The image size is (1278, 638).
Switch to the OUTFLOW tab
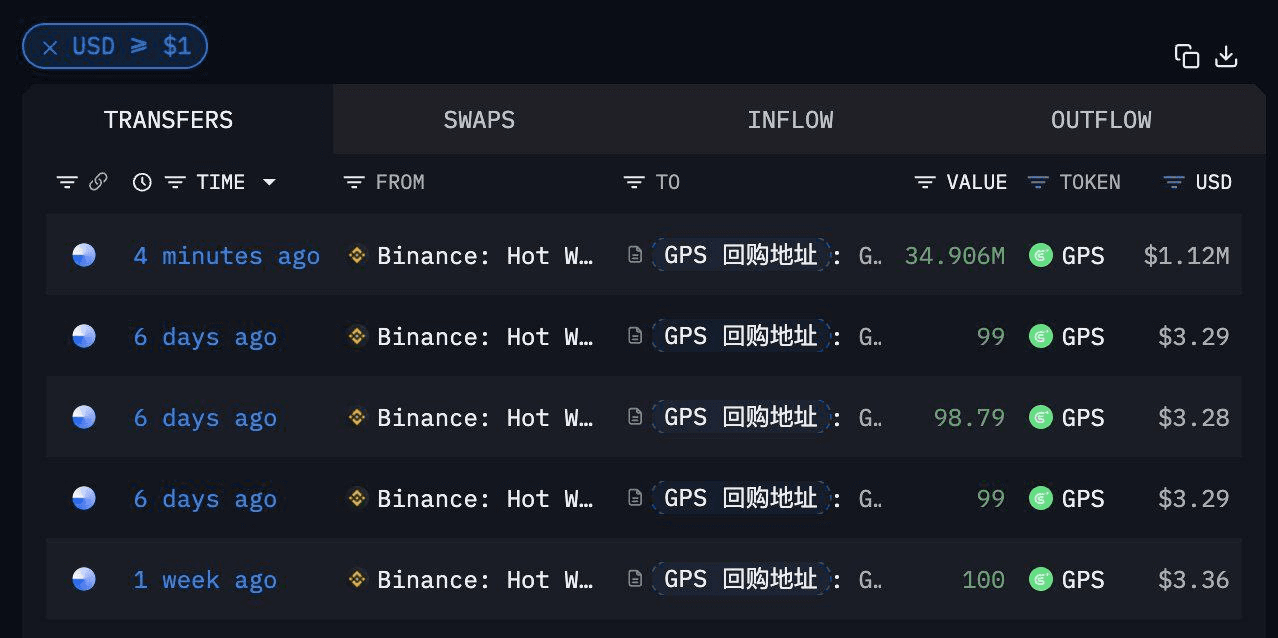1100,120
